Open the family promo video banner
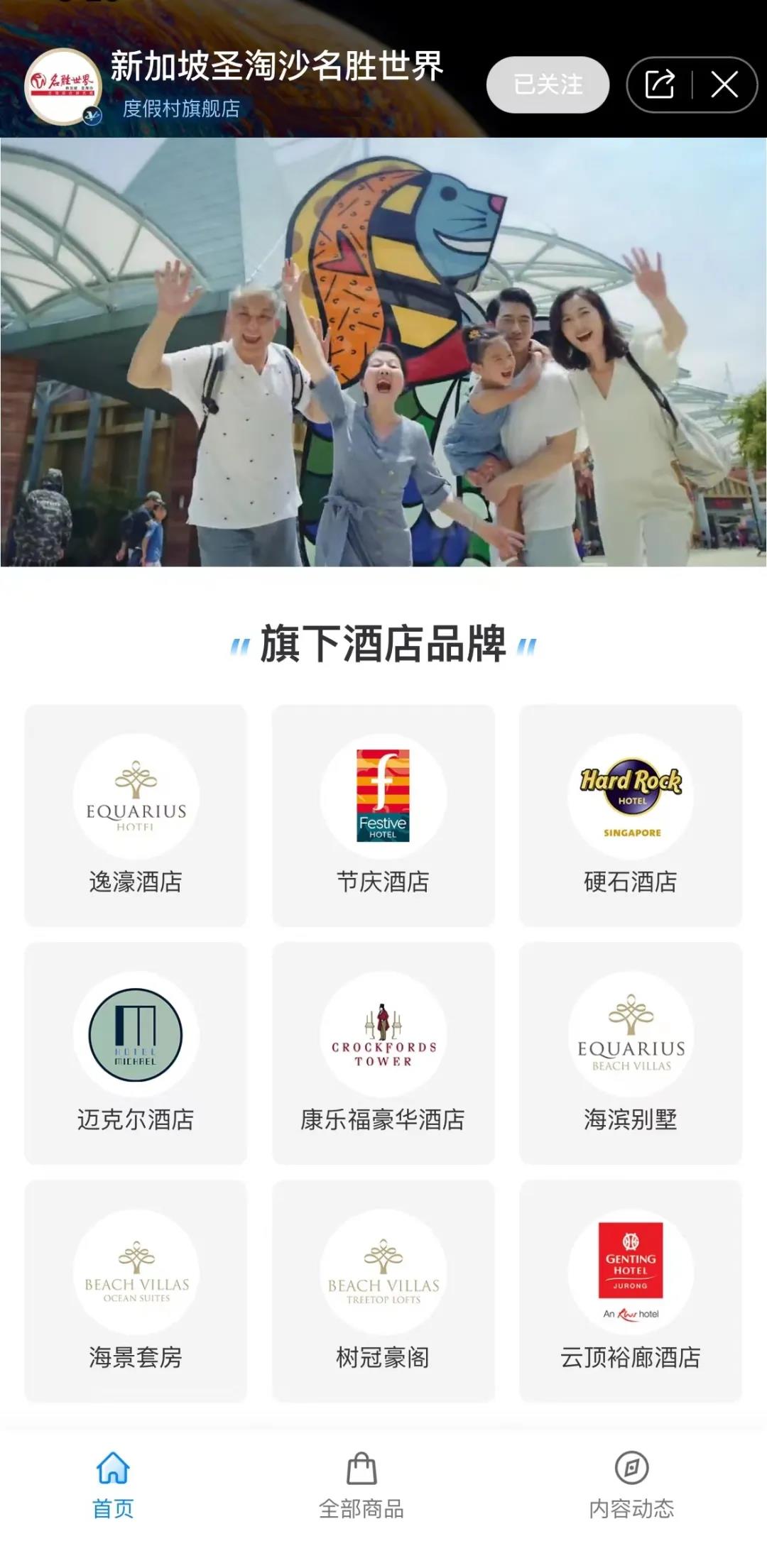The height and width of the screenshot is (1568, 767). [383, 352]
